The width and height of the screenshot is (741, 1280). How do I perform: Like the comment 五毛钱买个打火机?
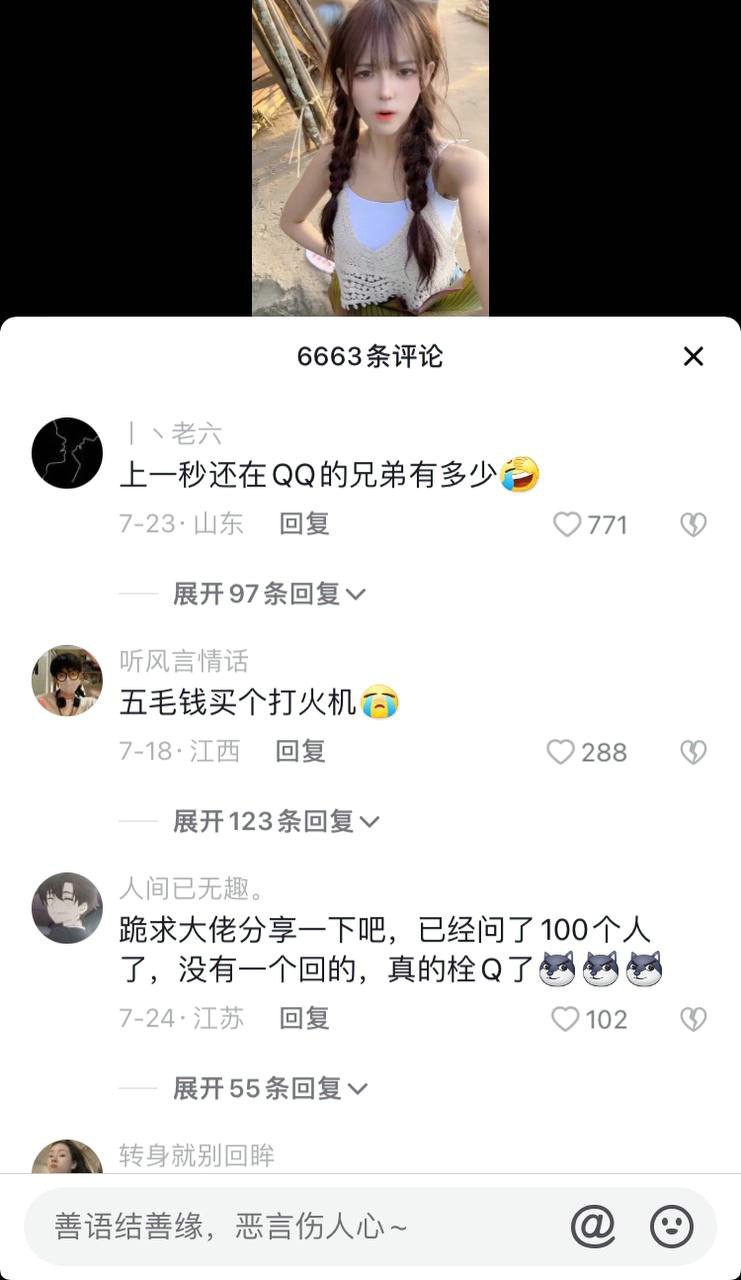coord(561,752)
